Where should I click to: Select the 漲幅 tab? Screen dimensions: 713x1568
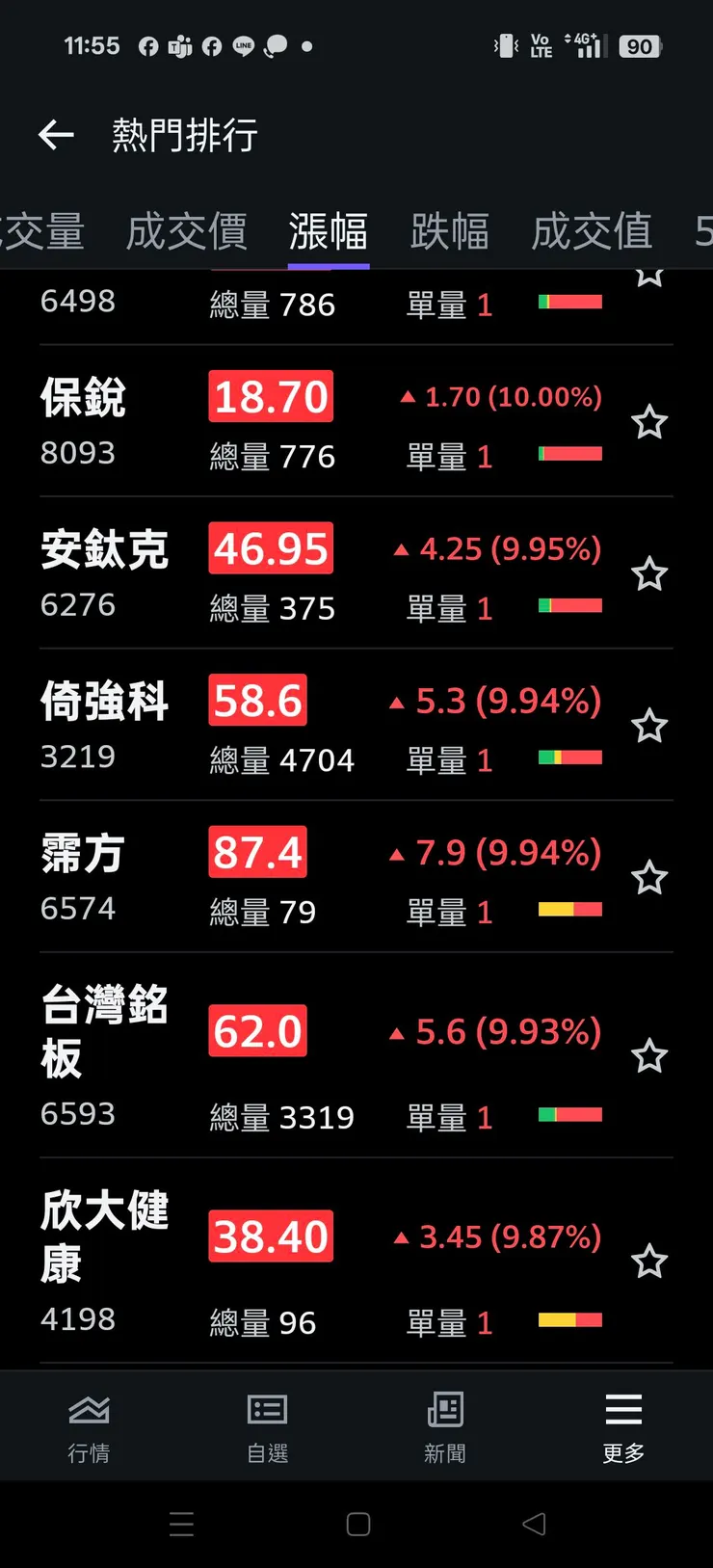coord(328,232)
